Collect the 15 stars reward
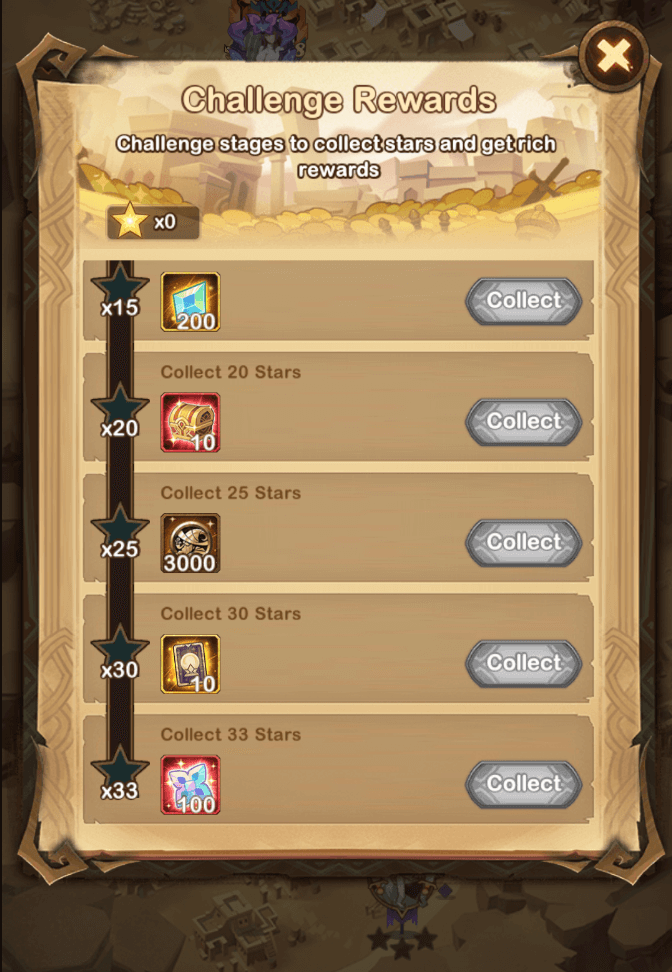672x972 pixels. click(x=523, y=301)
